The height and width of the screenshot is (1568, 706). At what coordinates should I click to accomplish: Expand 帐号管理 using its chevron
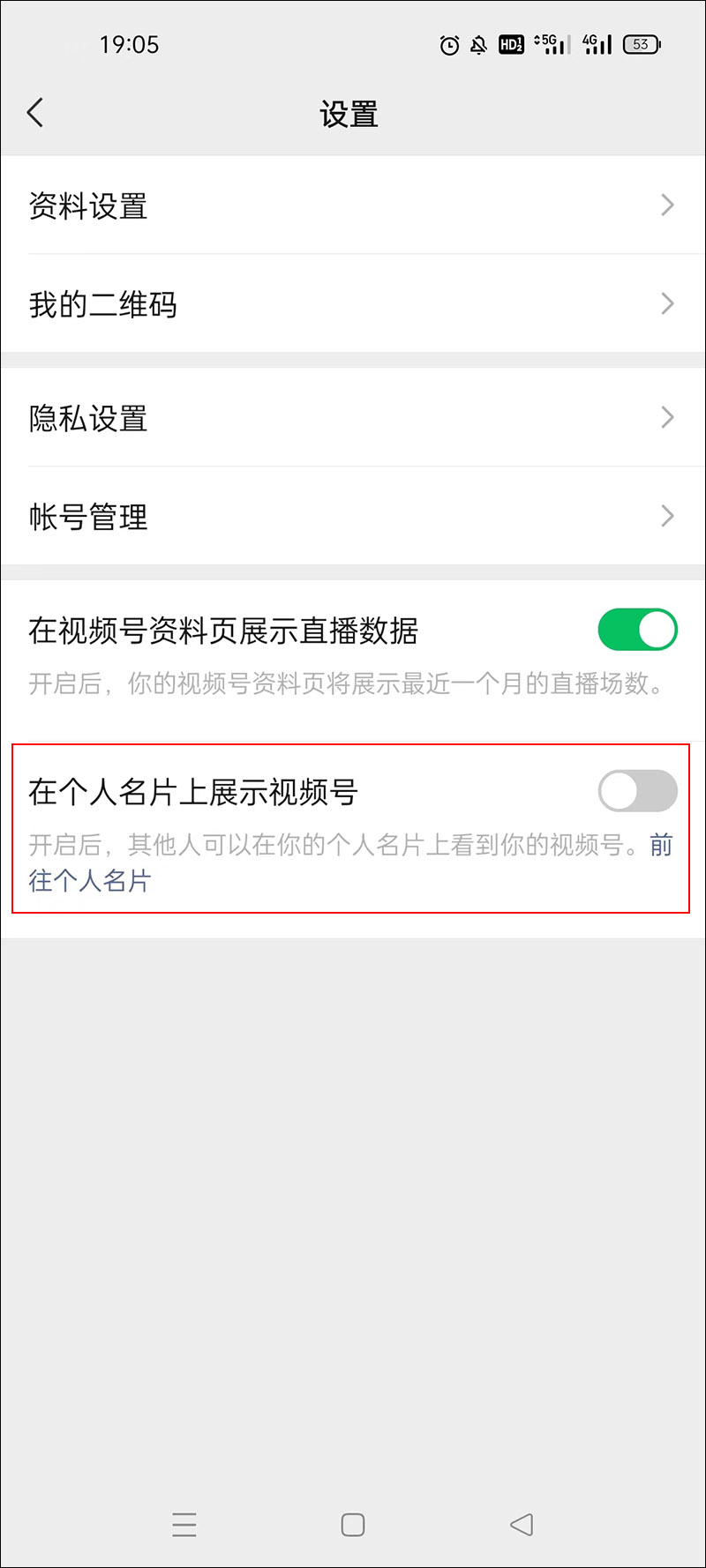coord(668,517)
